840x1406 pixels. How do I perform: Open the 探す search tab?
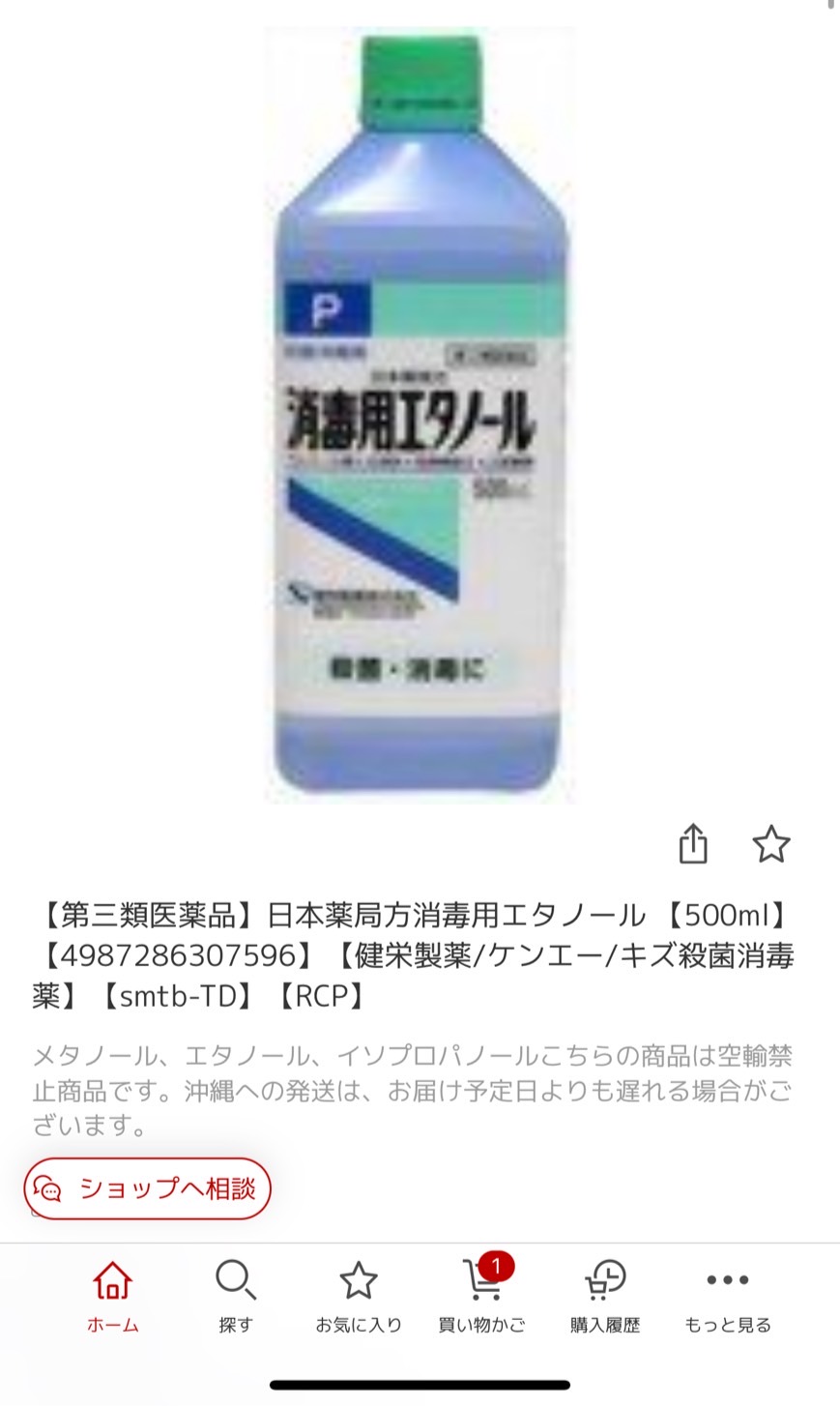click(x=235, y=1297)
